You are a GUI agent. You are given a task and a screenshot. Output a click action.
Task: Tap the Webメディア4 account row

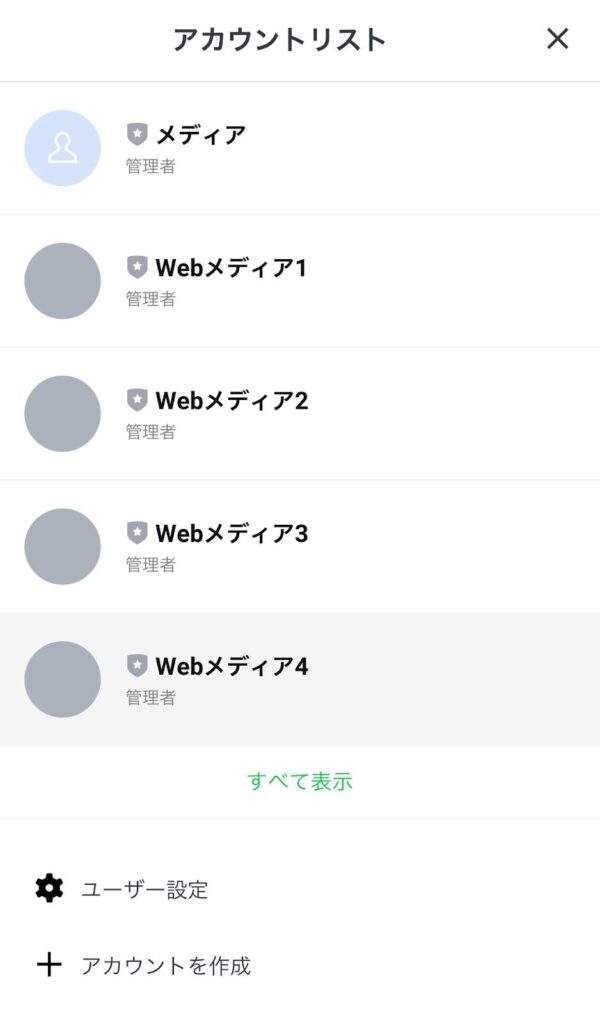point(300,679)
